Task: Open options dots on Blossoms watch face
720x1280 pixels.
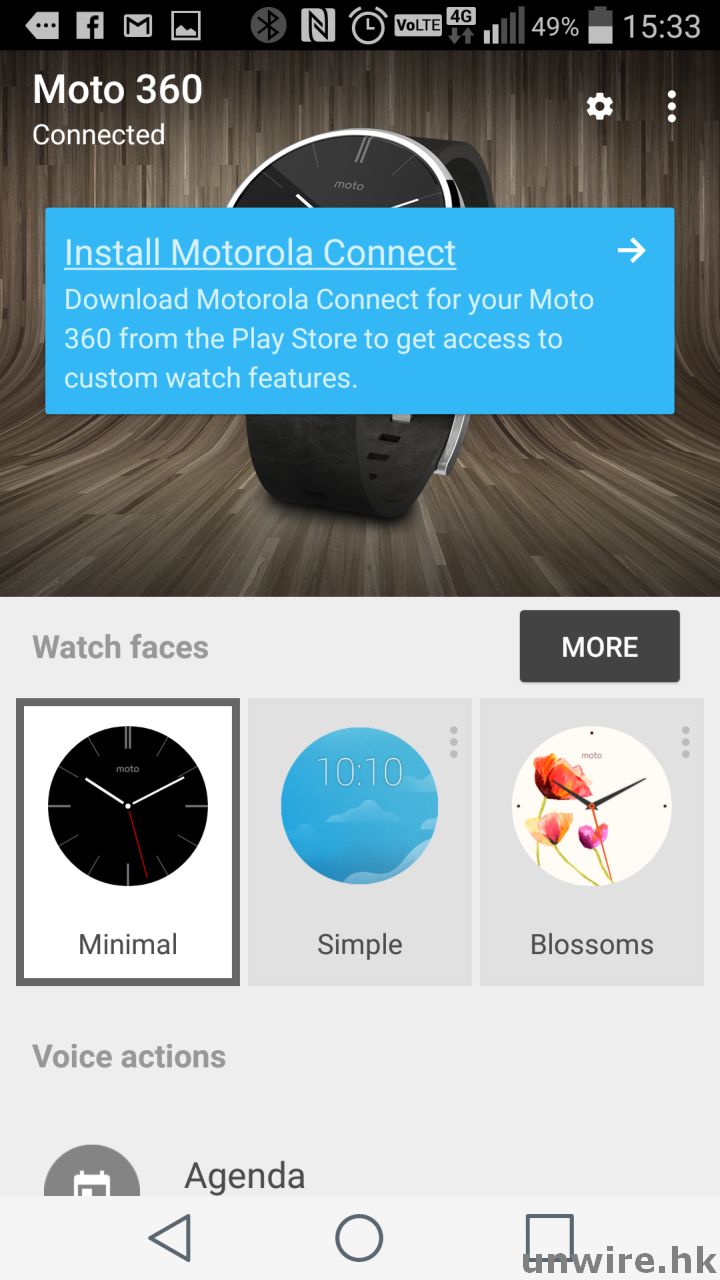Action: coord(686,742)
